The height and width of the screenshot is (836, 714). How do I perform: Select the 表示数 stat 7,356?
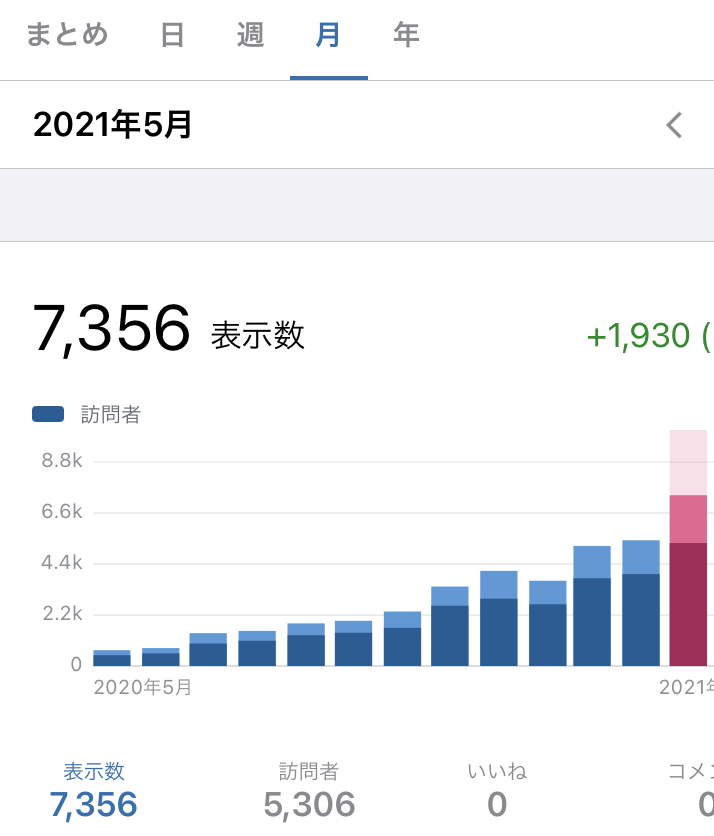(94, 790)
